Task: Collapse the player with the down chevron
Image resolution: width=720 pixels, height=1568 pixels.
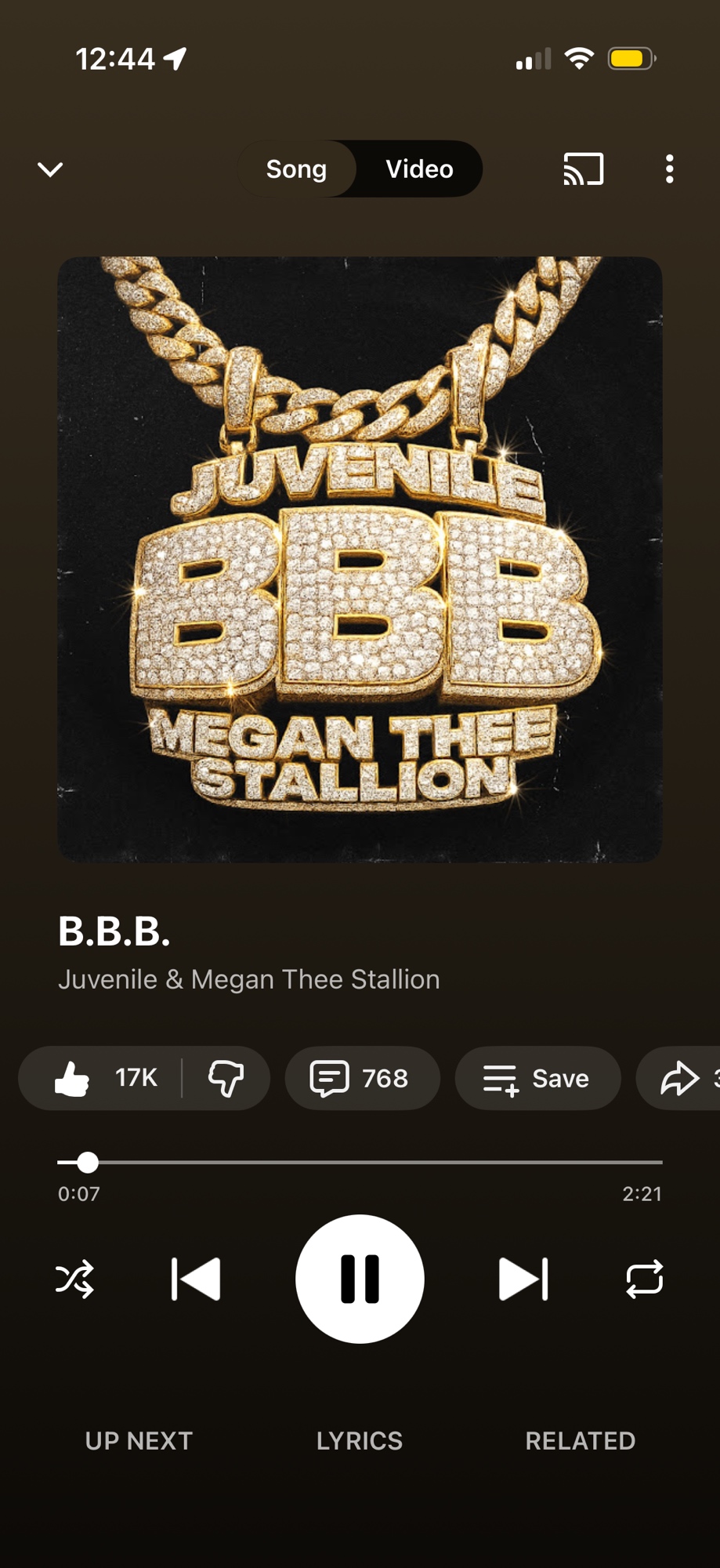Action: [50, 169]
